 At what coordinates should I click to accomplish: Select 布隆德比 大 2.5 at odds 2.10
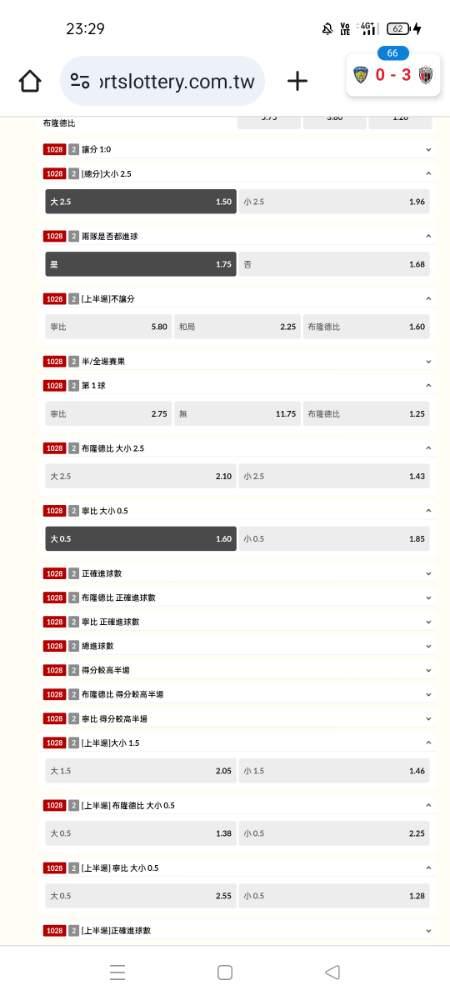coord(140,476)
